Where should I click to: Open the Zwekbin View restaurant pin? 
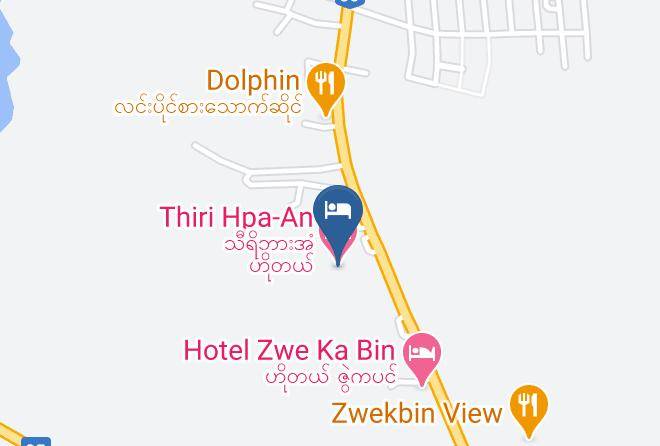[x=529, y=408]
